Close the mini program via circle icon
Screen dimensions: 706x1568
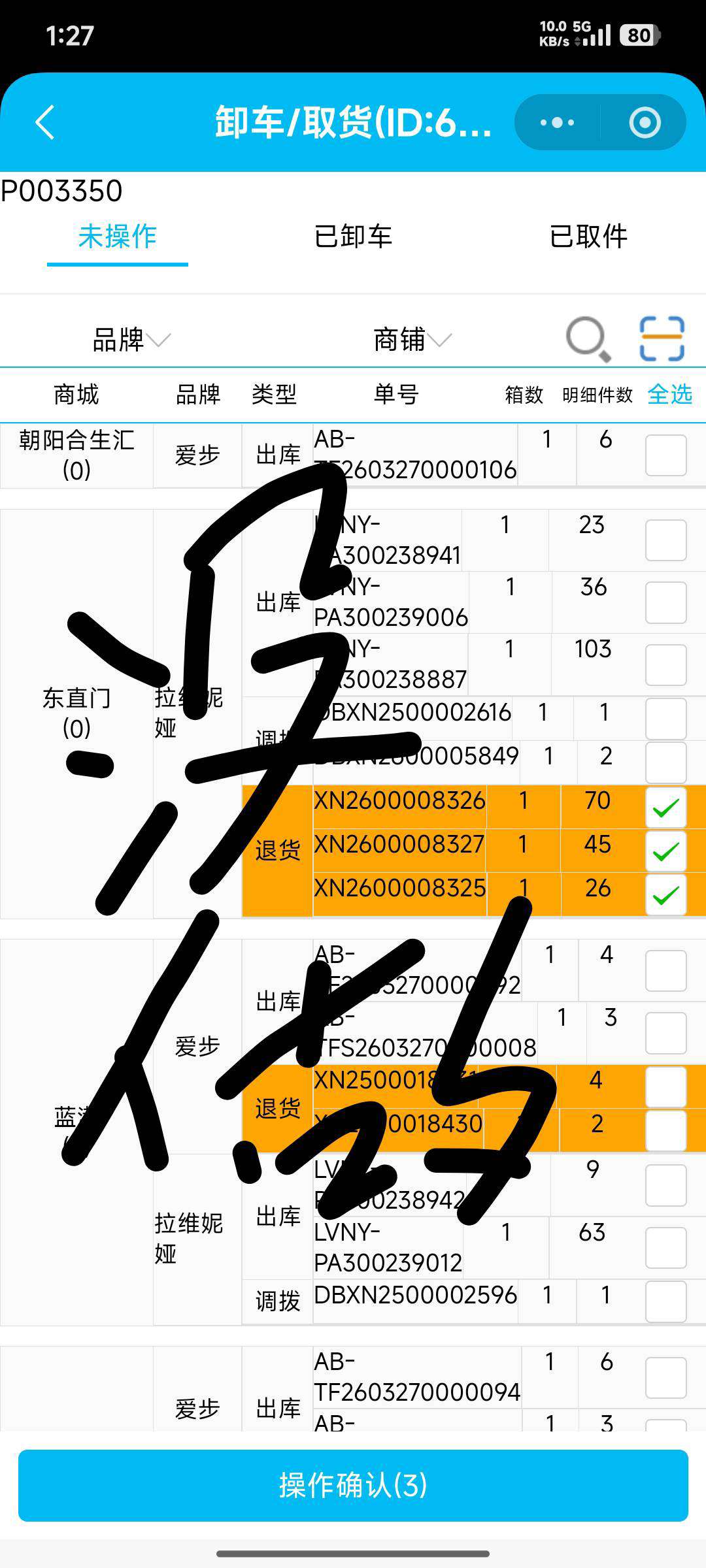(x=645, y=122)
